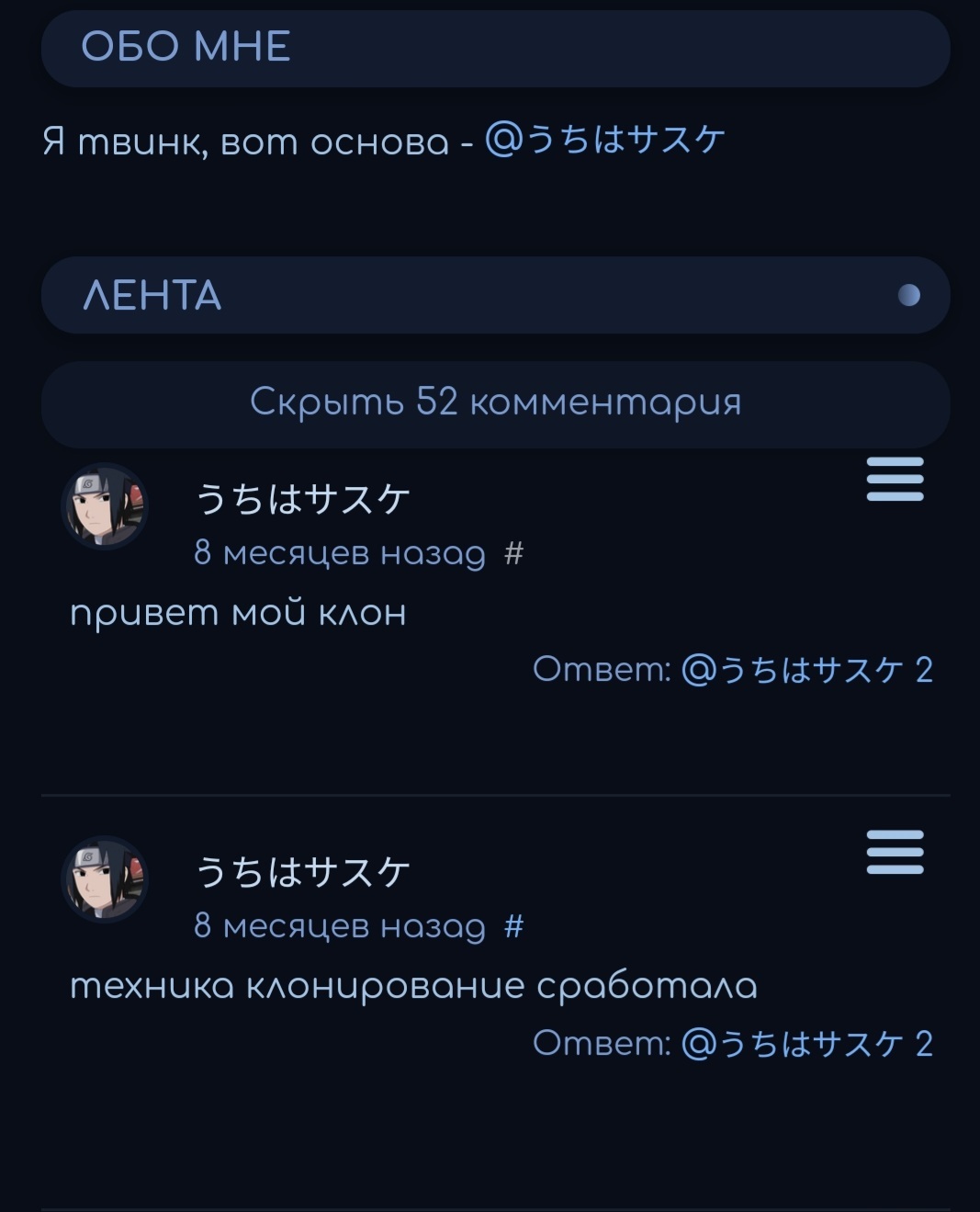This screenshot has height=1212, width=980.
Task: Collapse the ЛЕНТА section header
Action: click(495, 295)
